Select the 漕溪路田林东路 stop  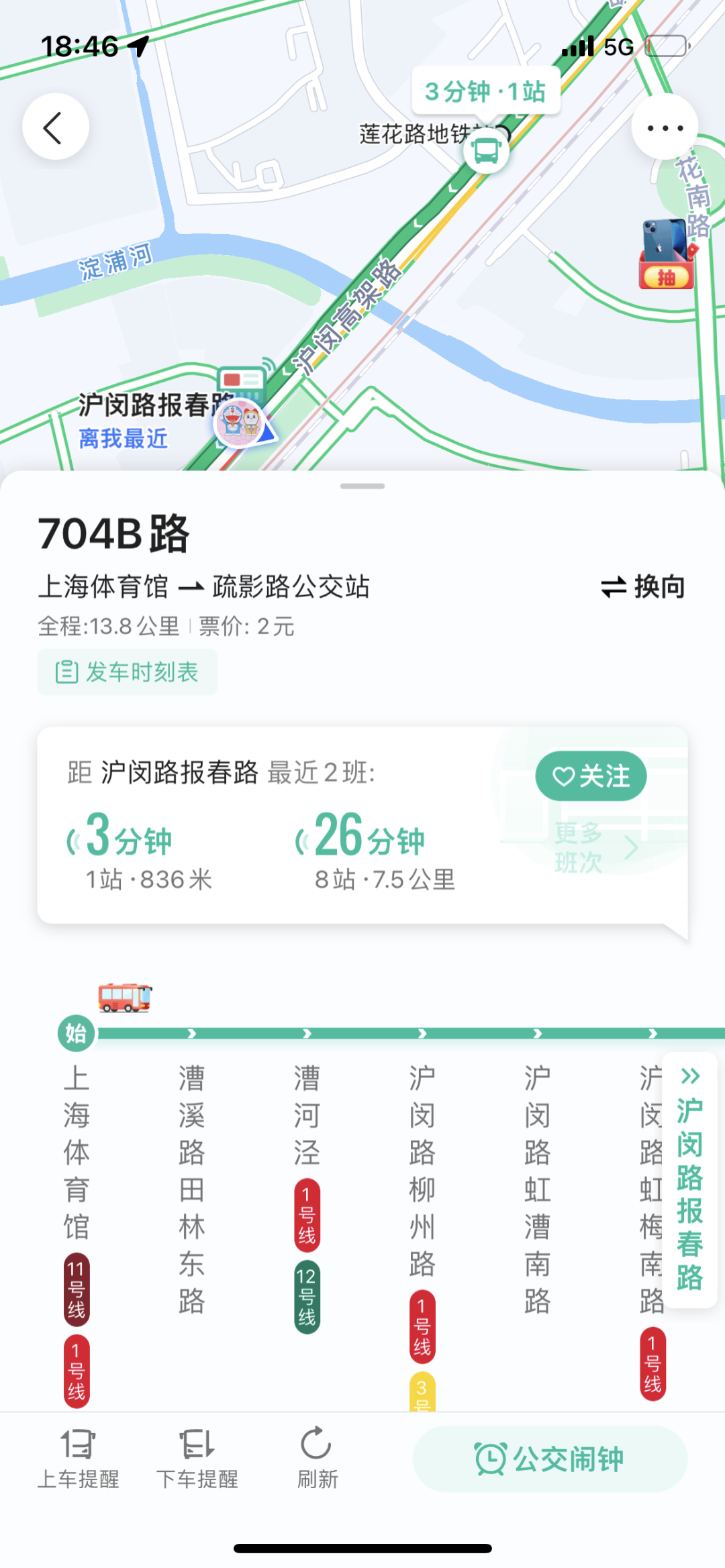(x=191, y=1188)
